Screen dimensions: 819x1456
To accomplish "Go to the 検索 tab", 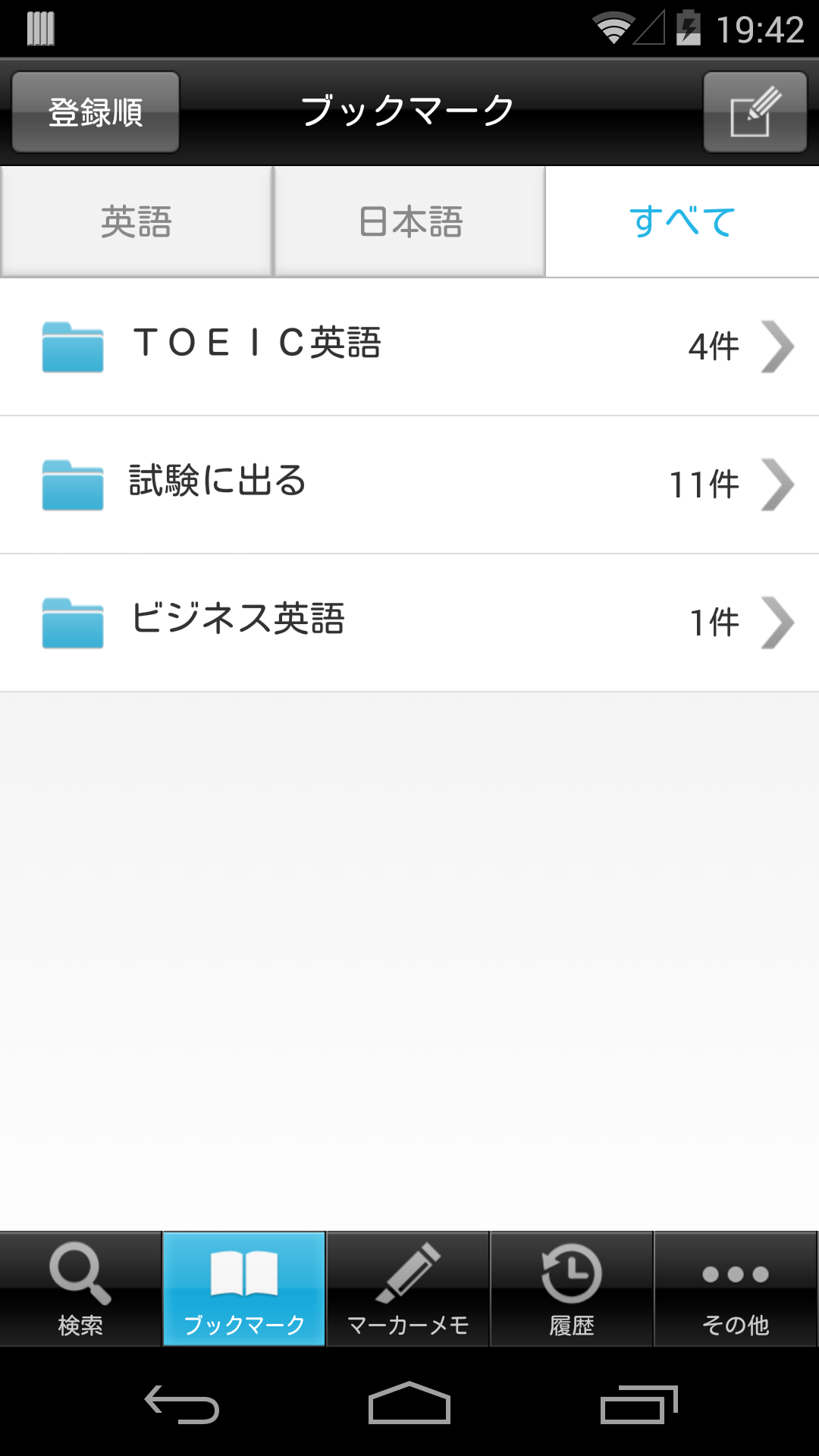I will [80, 1289].
